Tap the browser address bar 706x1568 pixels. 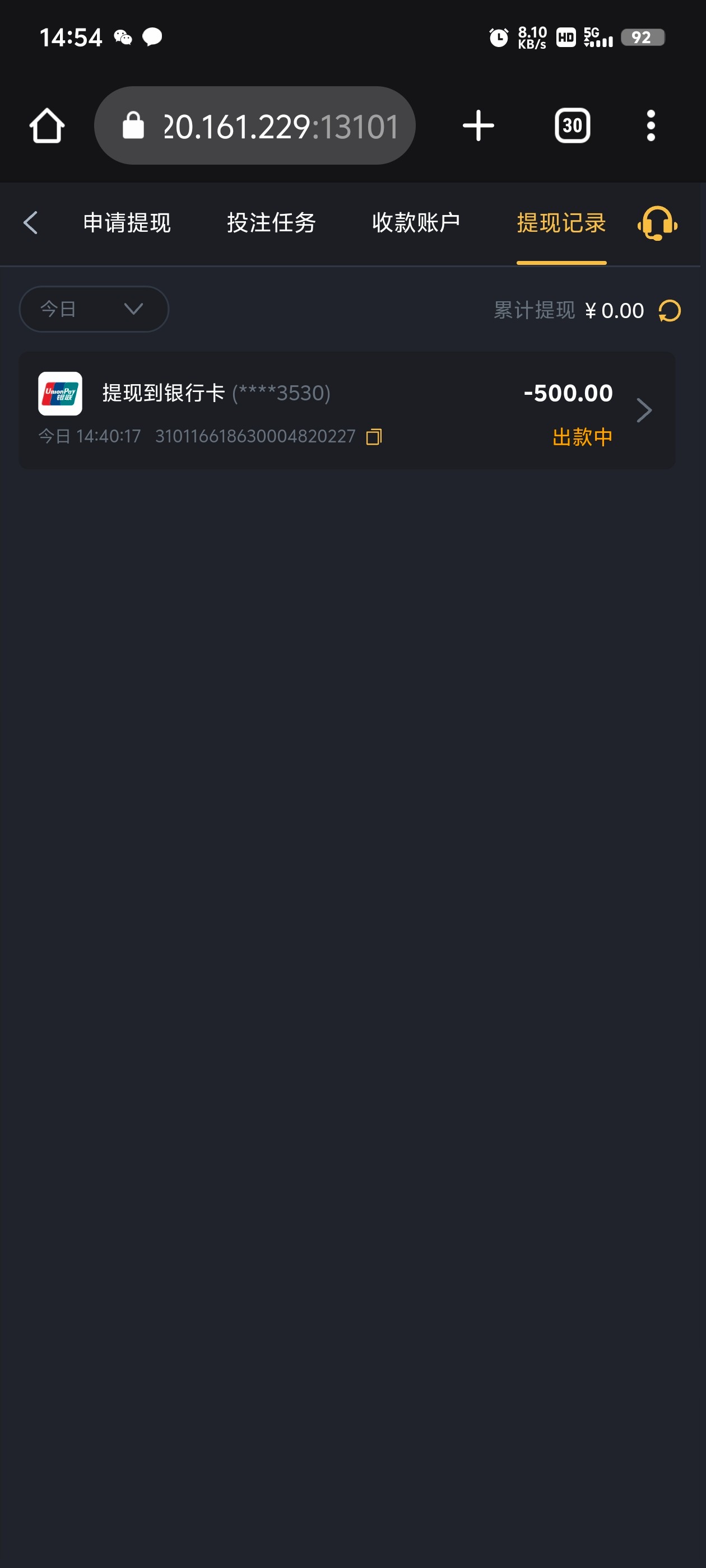click(x=254, y=126)
